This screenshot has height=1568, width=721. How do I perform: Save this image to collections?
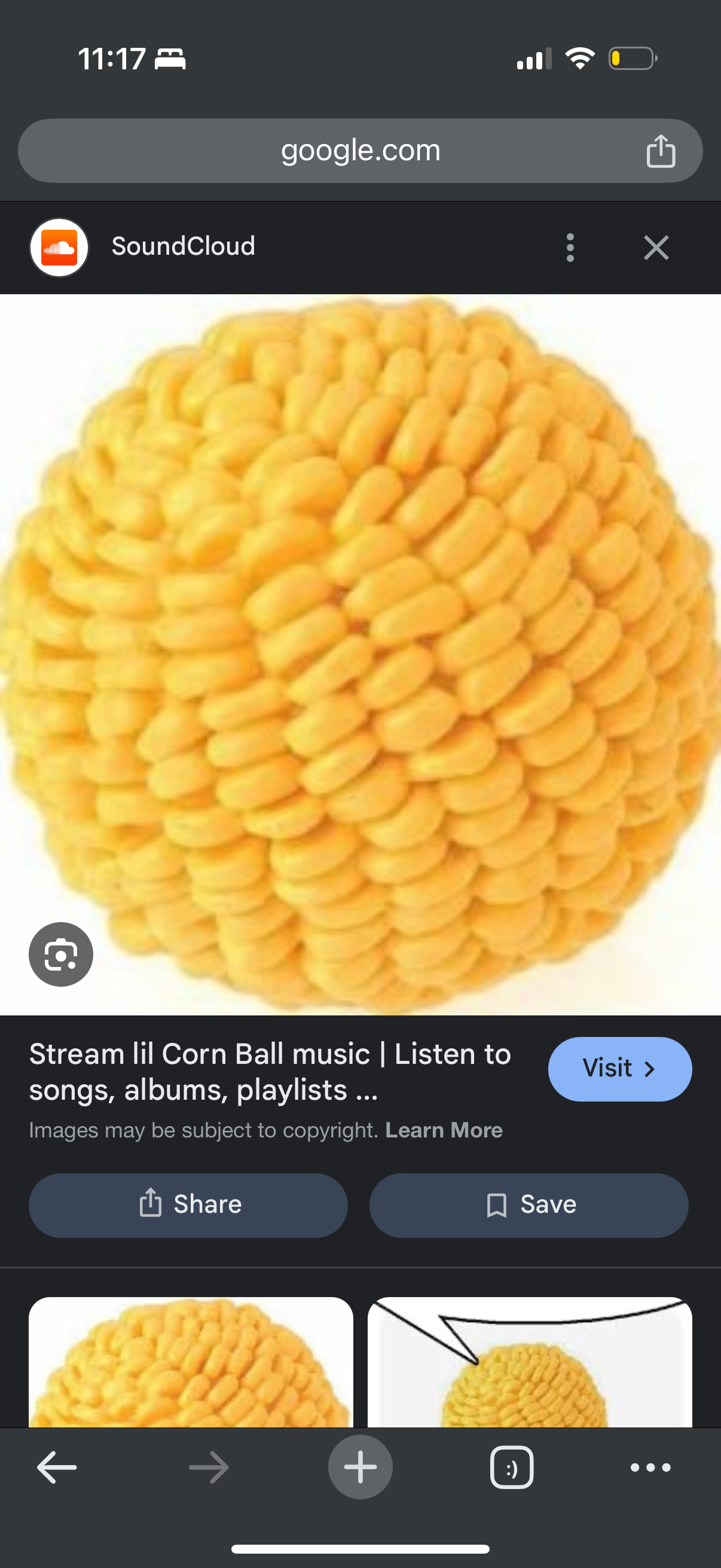tap(528, 1204)
